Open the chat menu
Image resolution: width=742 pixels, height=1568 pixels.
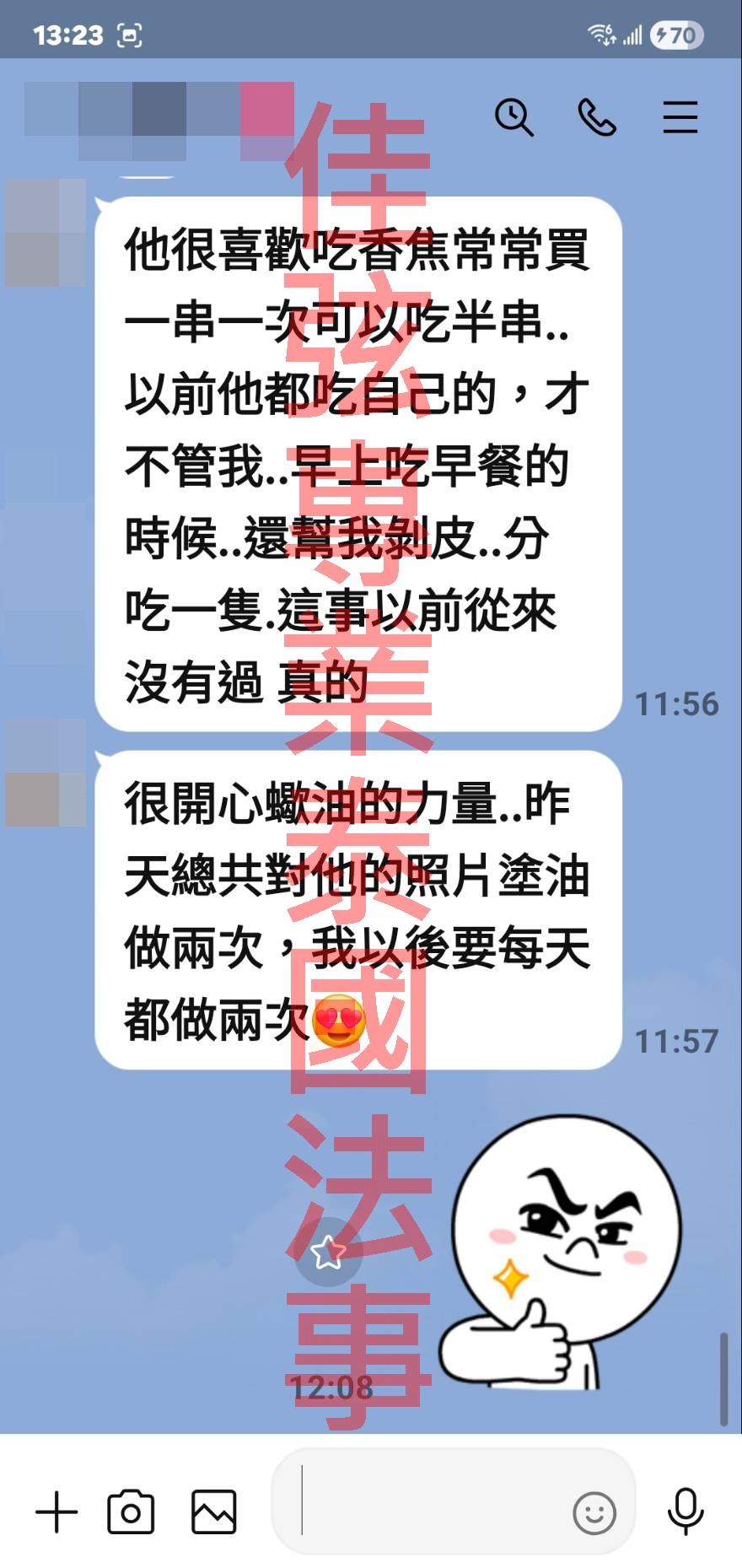(x=680, y=117)
